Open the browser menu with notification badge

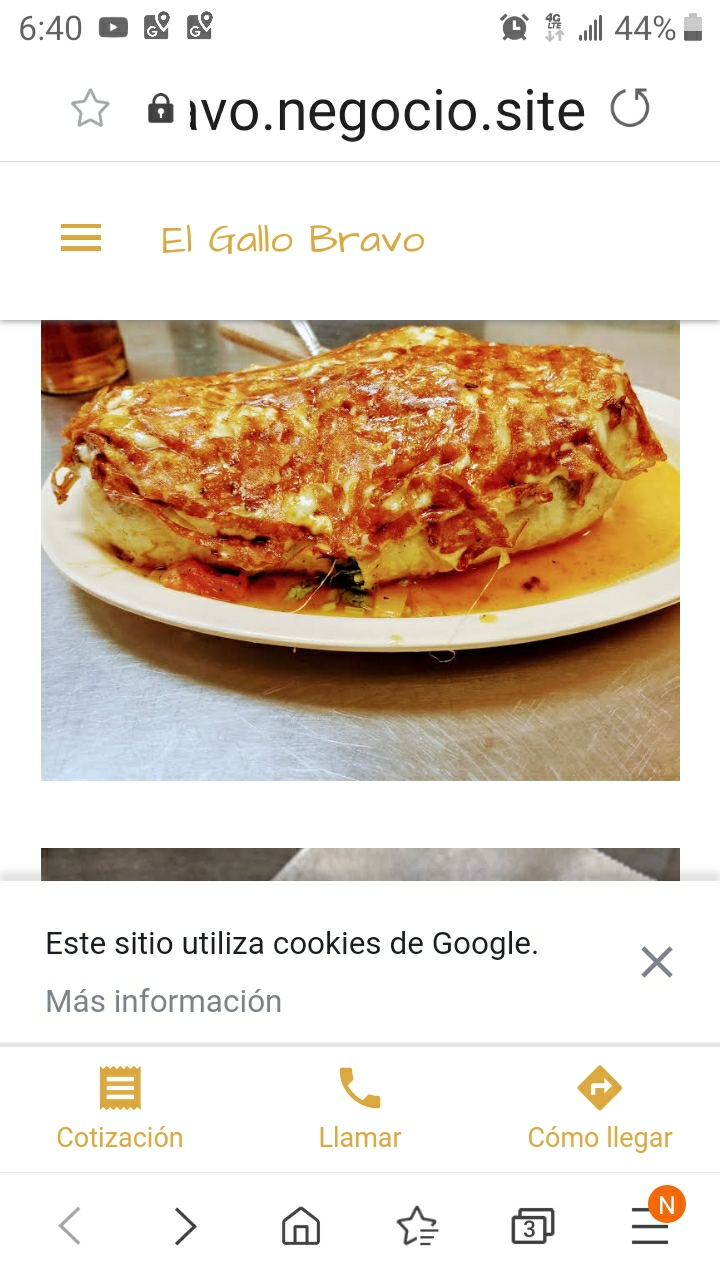coord(651,1224)
